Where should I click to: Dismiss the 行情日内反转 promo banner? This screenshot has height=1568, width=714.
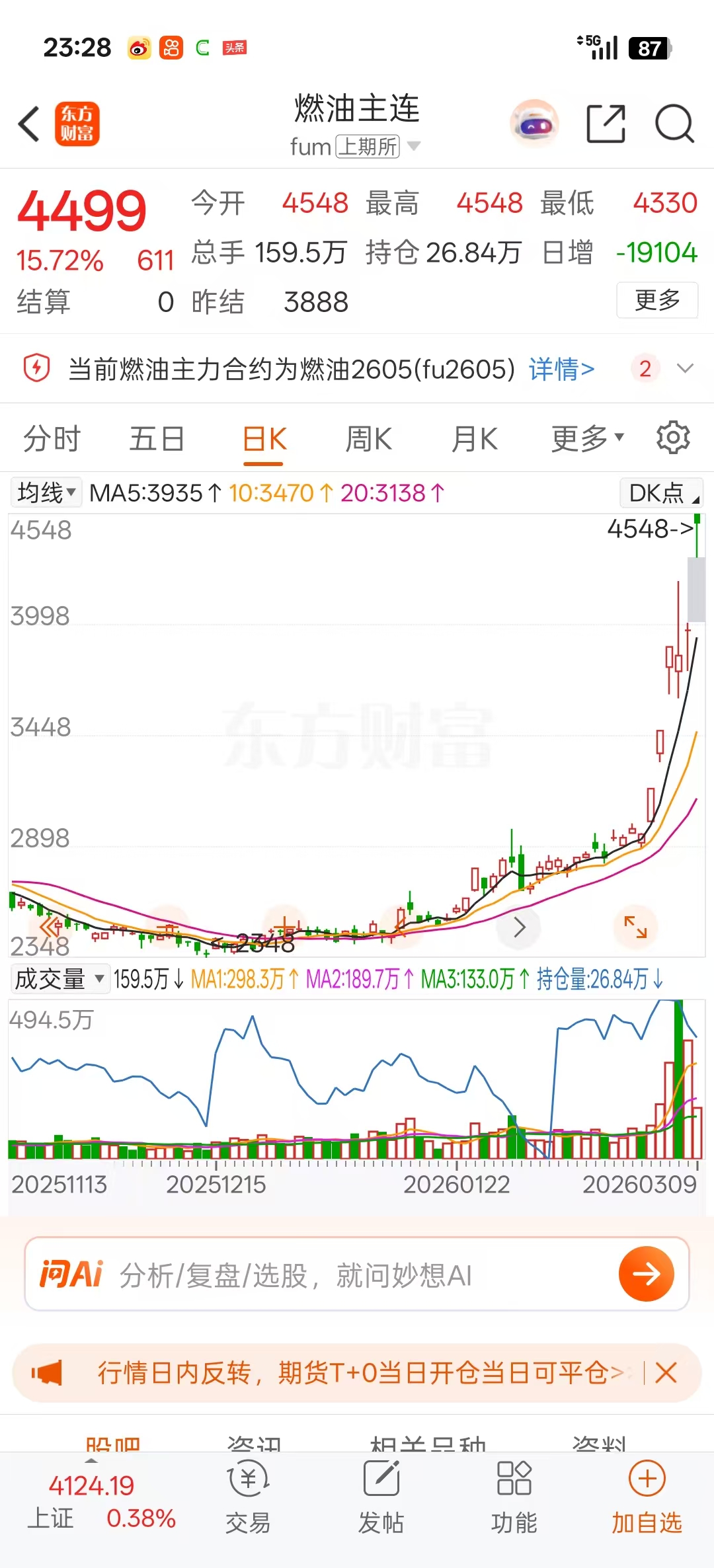(666, 1373)
